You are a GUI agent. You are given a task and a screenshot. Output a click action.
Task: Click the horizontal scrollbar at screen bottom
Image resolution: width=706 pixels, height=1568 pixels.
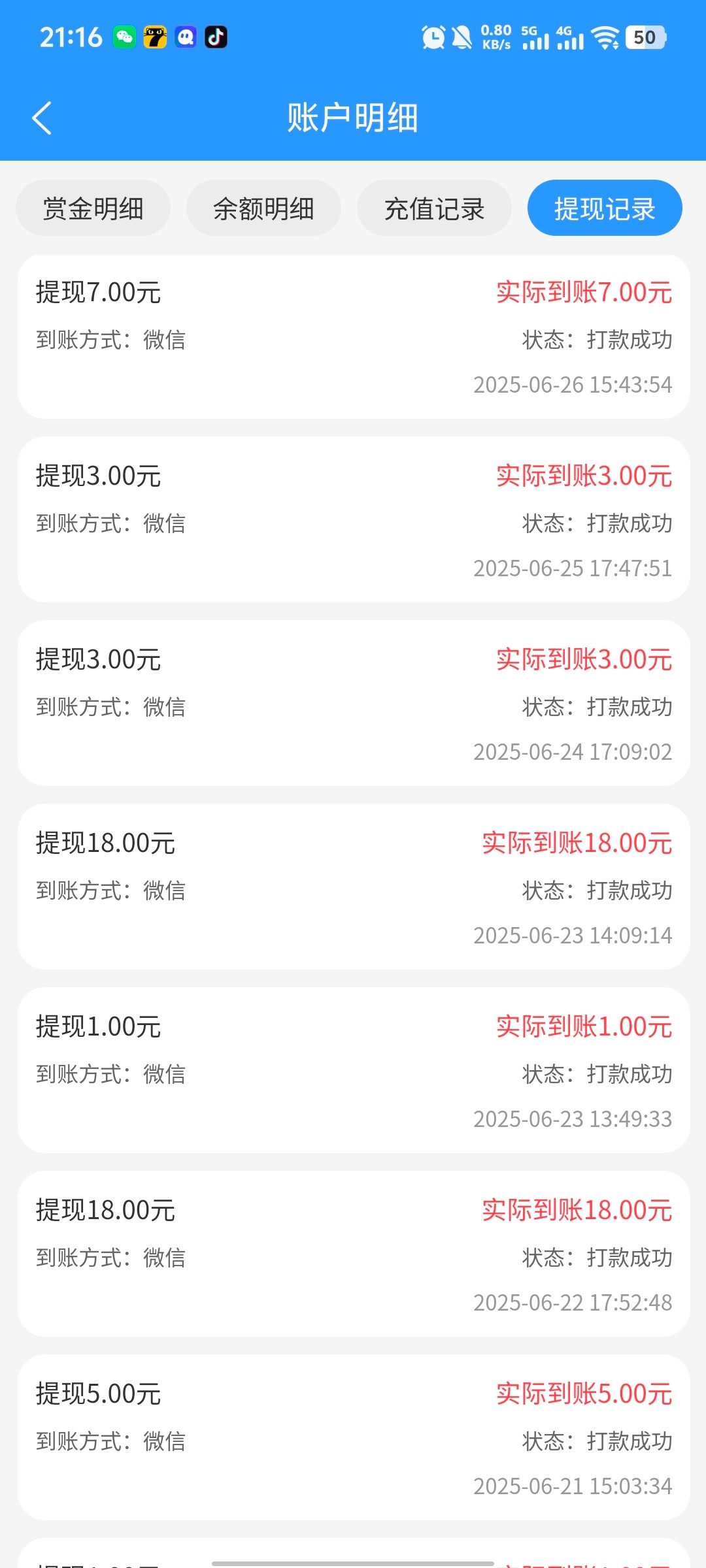353,1561
